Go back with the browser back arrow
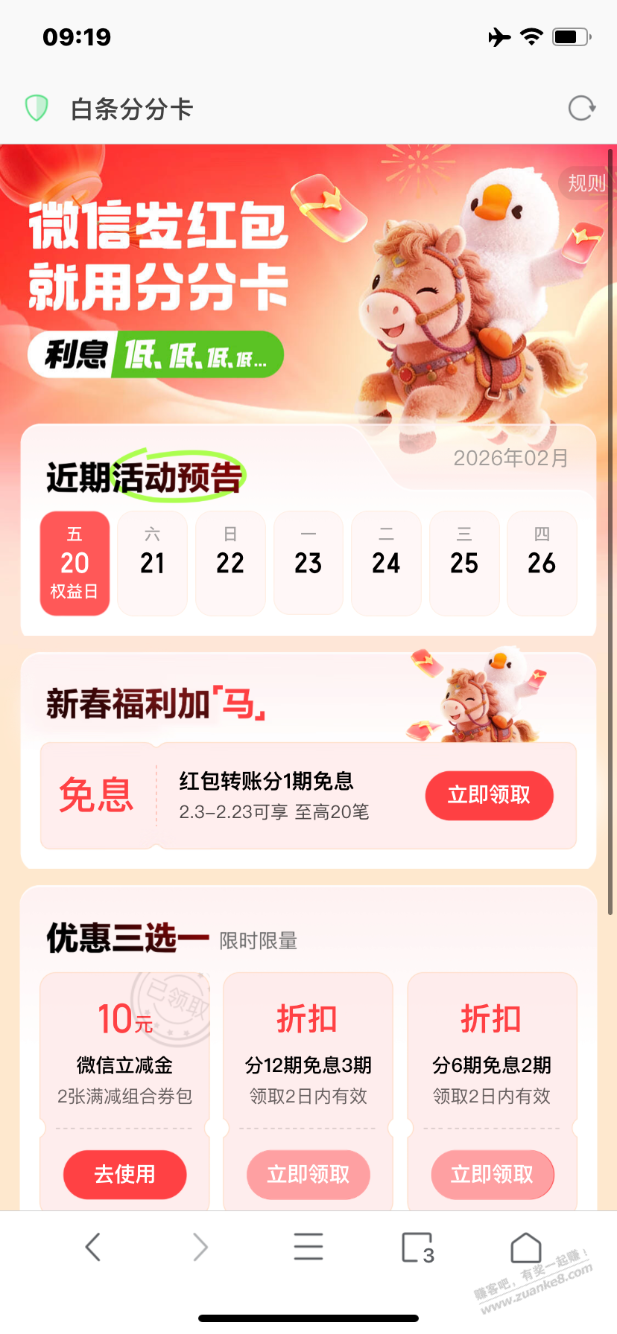 93,1247
